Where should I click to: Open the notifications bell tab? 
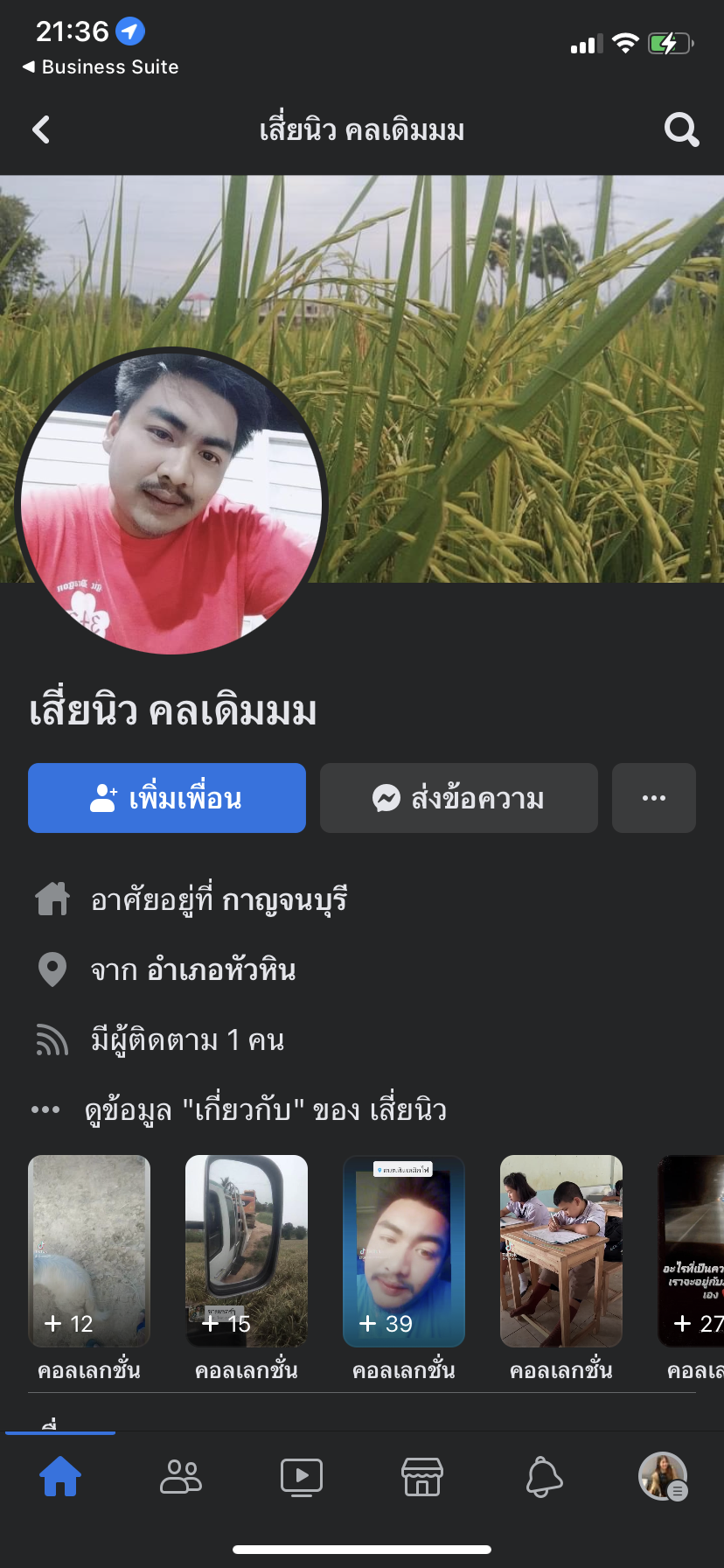coord(543,1477)
